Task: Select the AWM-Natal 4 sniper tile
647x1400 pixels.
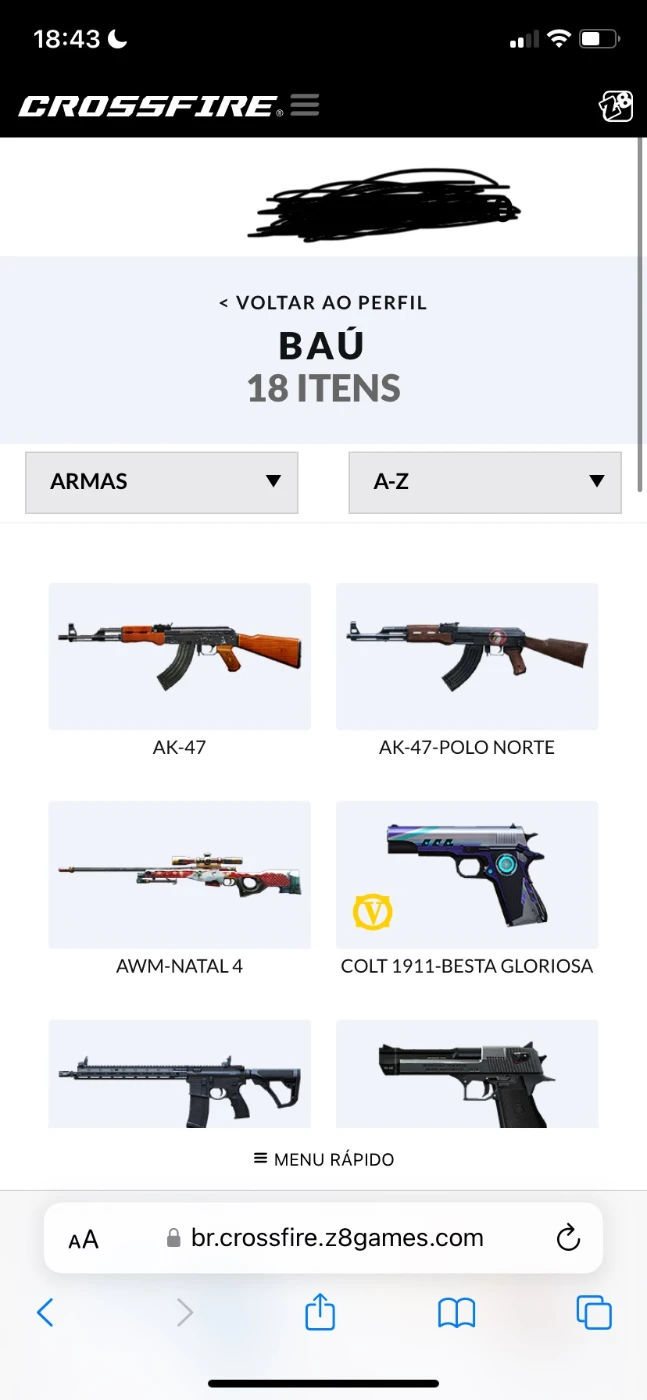Action: [x=180, y=889]
